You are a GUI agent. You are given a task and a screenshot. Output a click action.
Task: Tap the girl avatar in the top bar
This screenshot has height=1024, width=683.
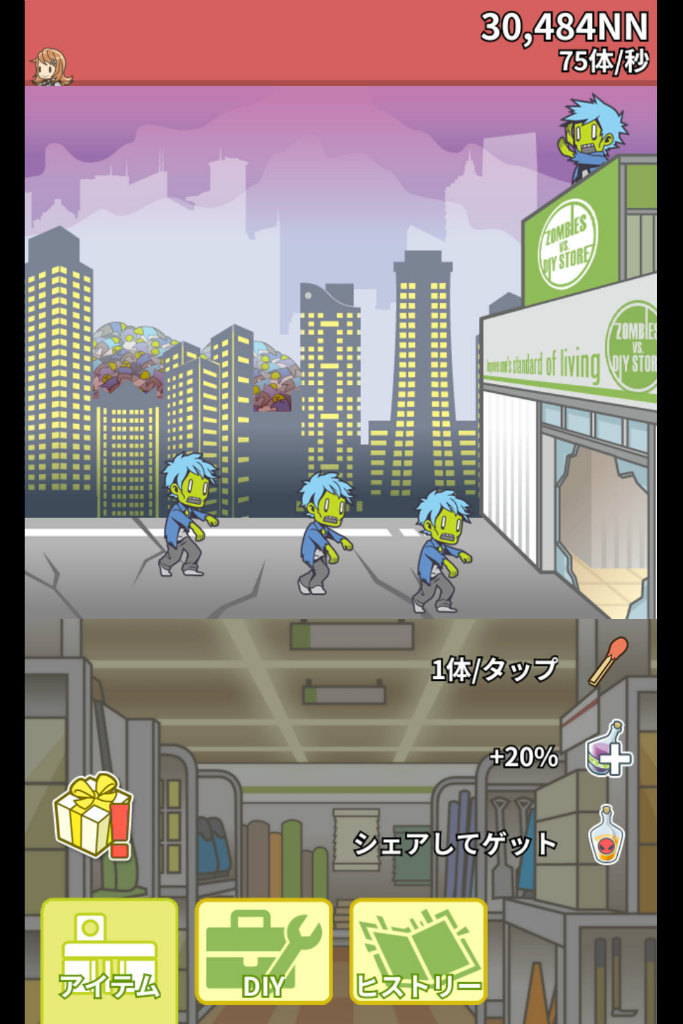click(x=49, y=67)
